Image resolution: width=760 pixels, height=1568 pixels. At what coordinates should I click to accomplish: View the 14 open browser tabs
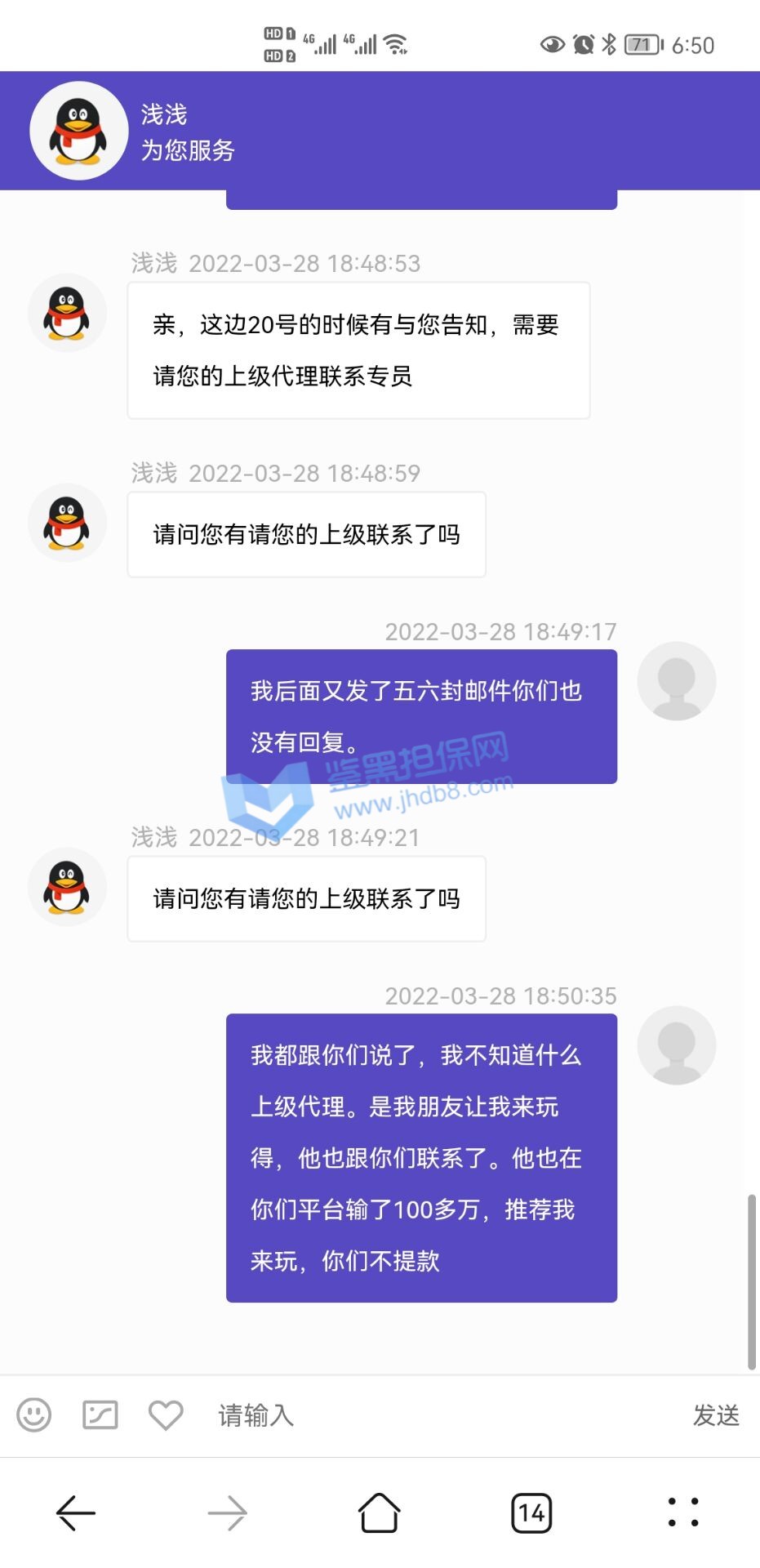[531, 1513]
